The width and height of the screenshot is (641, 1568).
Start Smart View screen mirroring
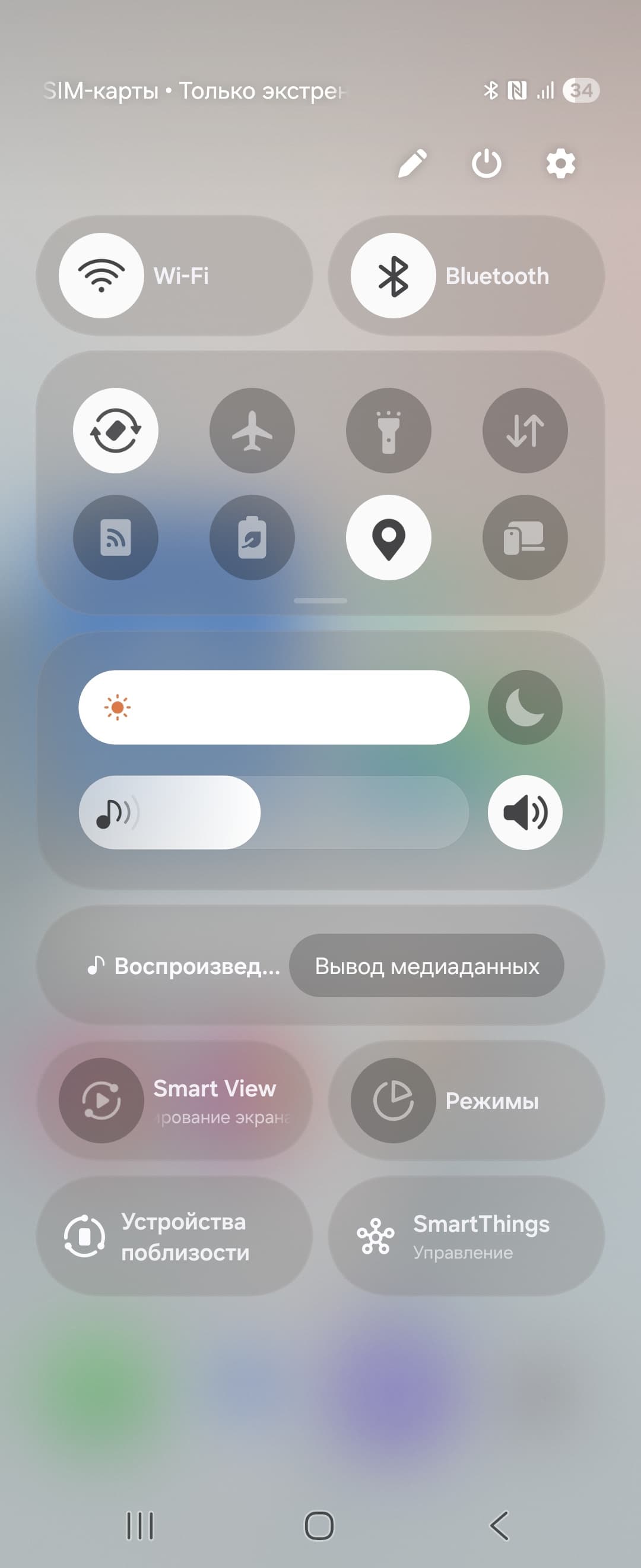101,1100
